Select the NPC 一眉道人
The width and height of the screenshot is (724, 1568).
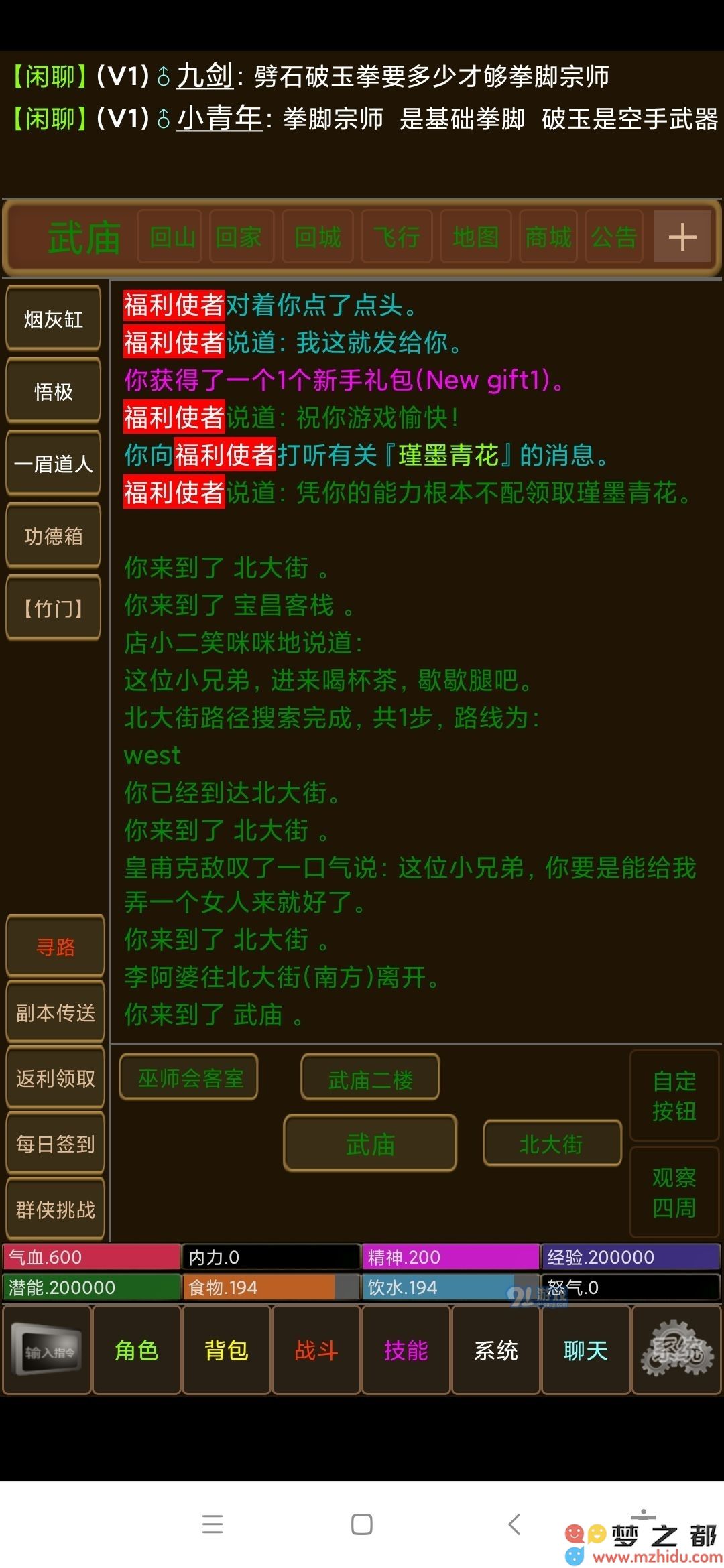[54, 464]
